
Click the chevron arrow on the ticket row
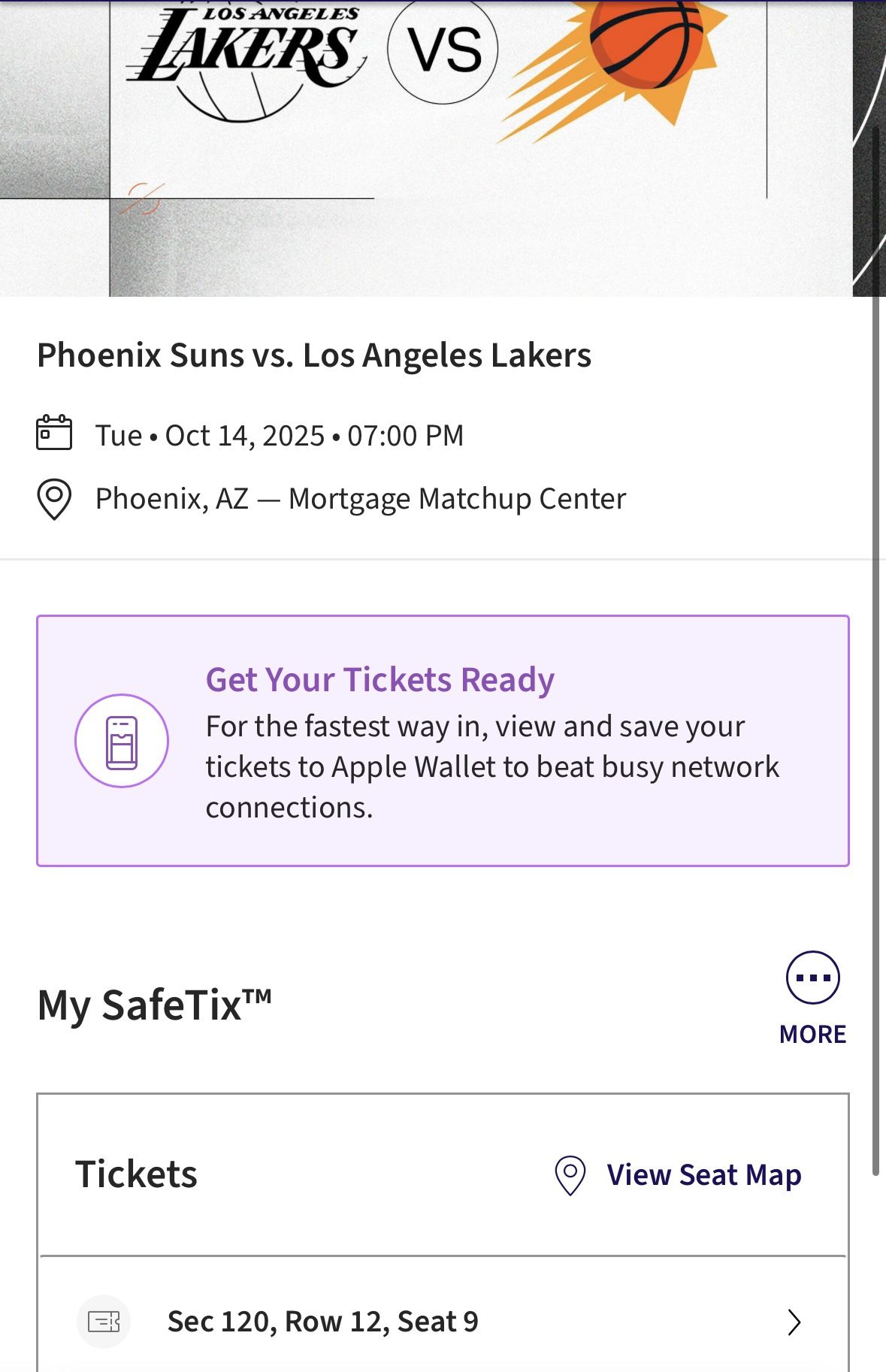[x=795, y=1320]
